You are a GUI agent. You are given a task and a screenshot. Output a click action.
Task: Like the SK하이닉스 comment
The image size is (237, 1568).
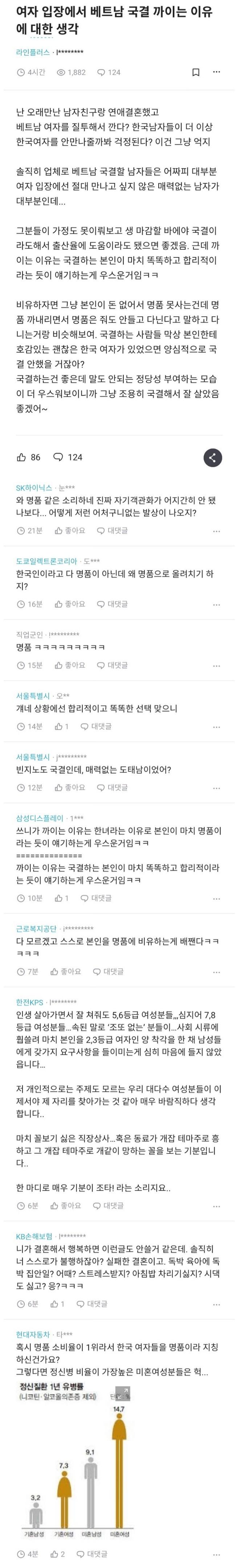coord(69,531)
